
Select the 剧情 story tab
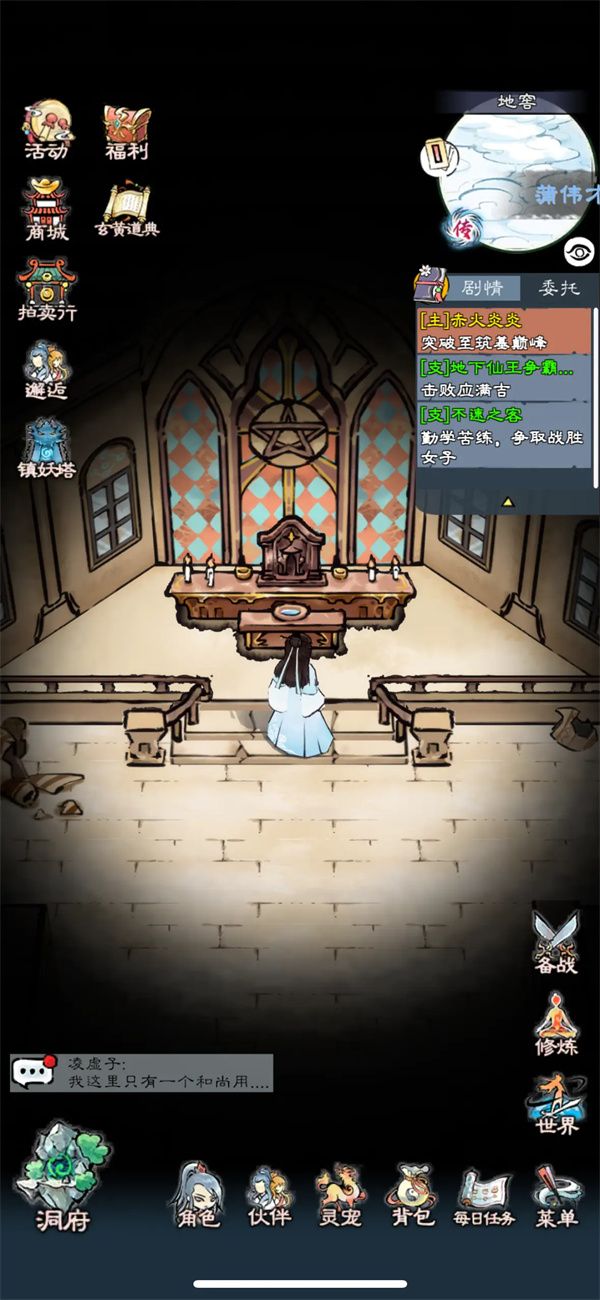click(481, 288)
